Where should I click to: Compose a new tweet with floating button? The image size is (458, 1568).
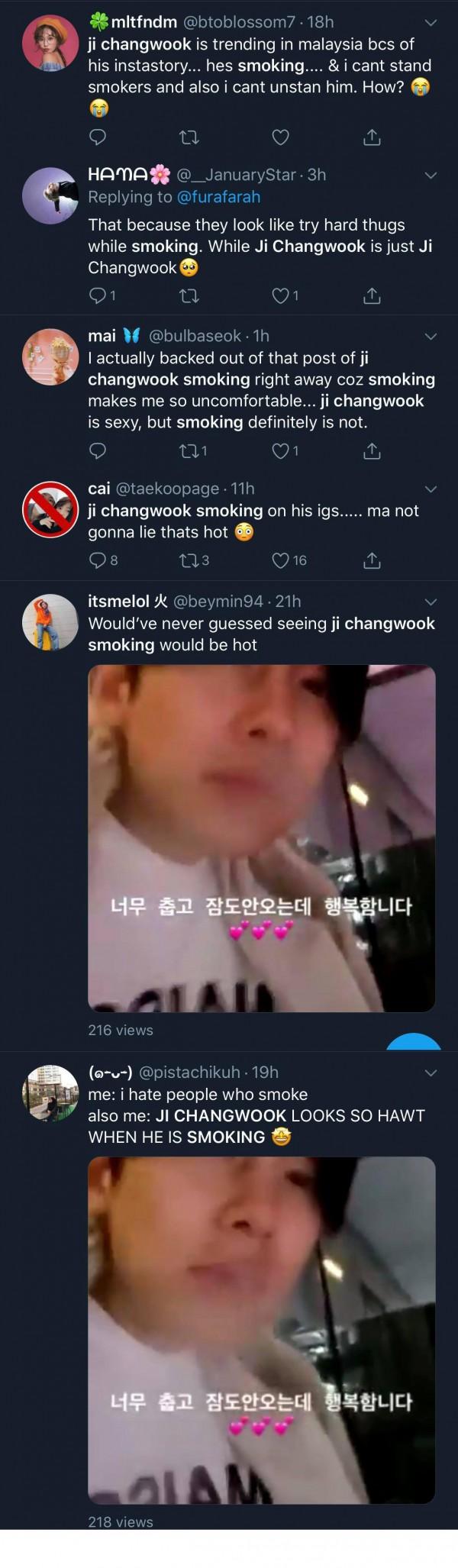[x=414, y=1043]
